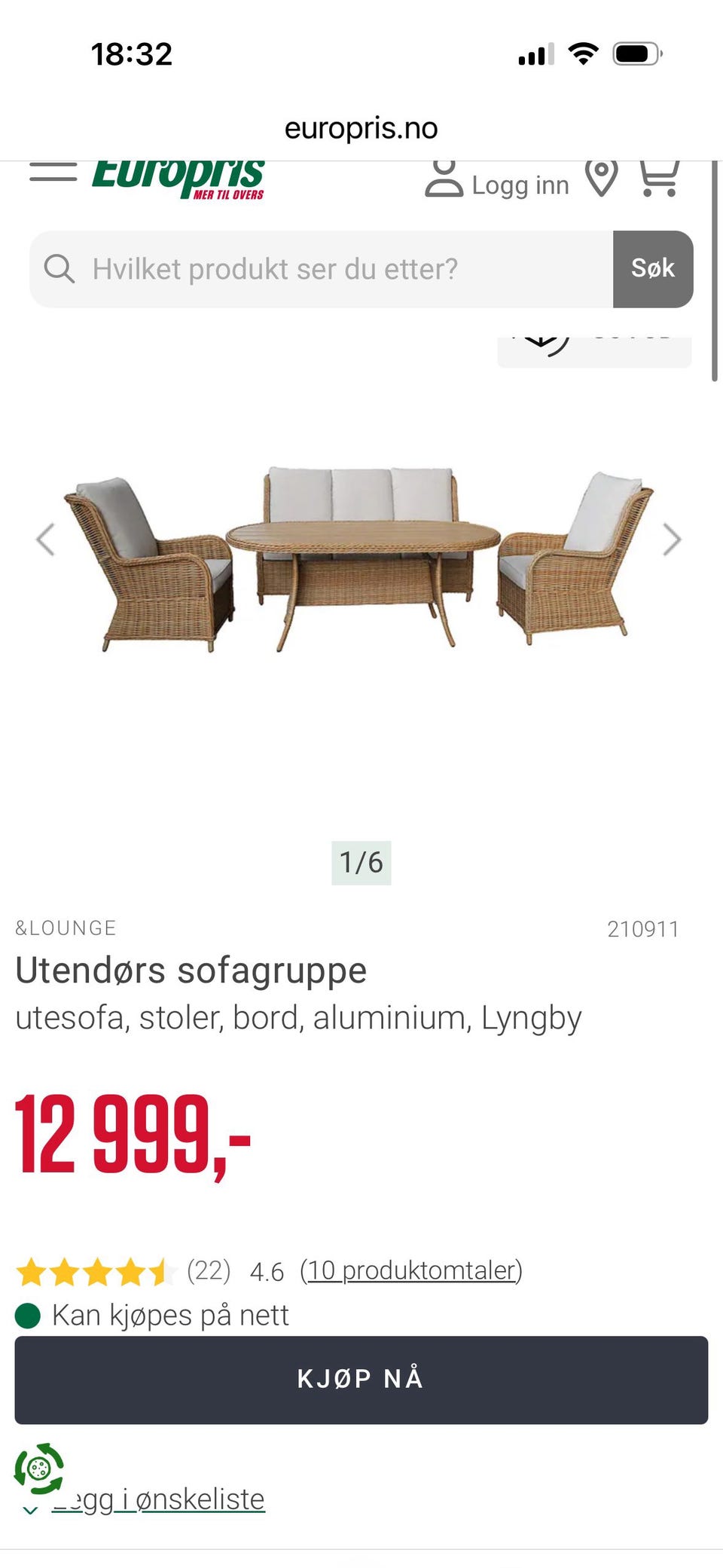
Task: Expand the green chevron beside Legg i ønskeliste
Action: [29, 1509]
